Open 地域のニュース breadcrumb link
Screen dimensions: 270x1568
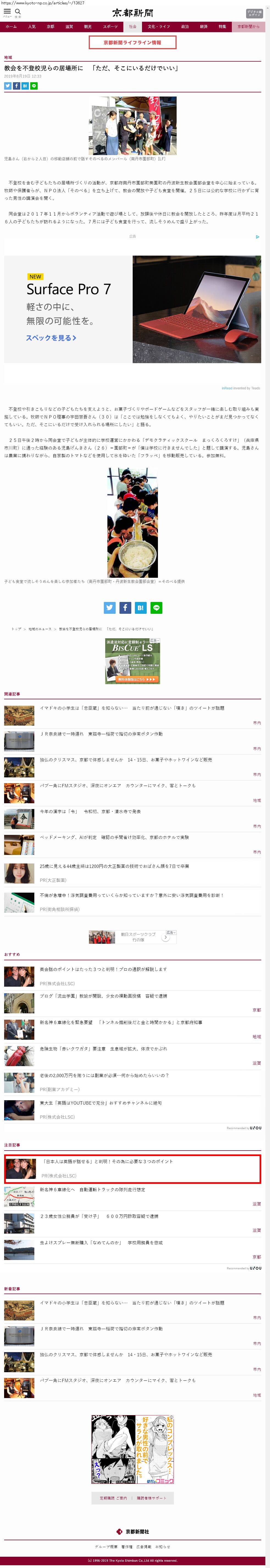40,629
